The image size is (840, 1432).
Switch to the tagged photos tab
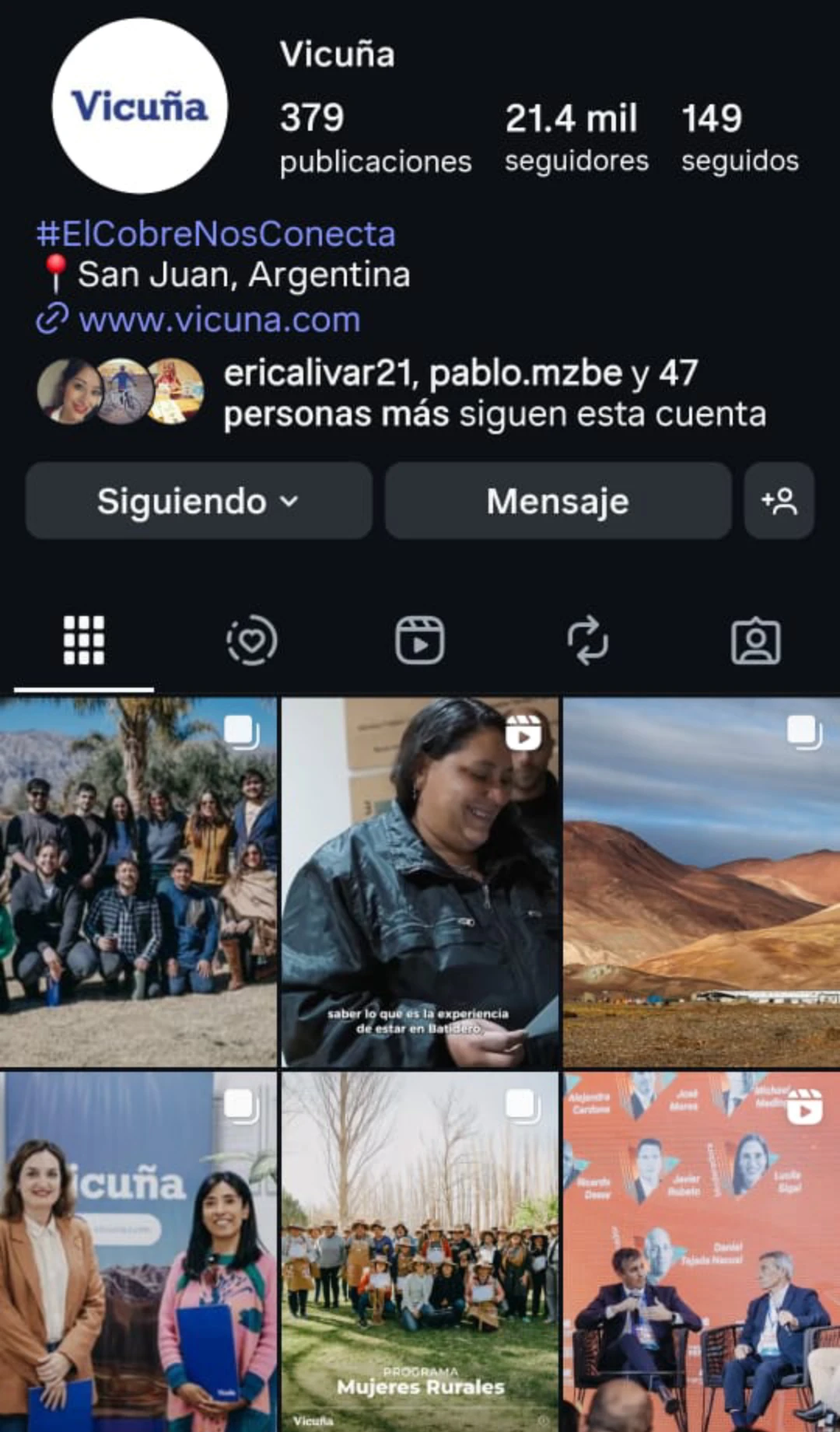tap(755, 641)
